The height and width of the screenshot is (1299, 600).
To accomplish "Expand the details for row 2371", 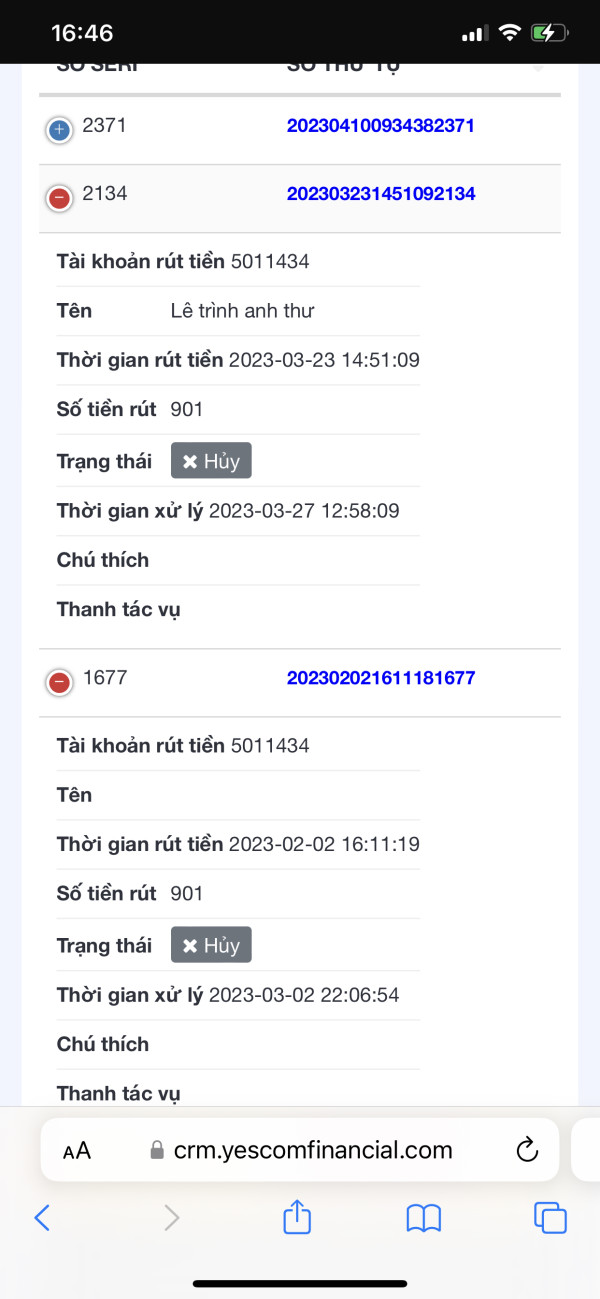I will 59,130.
